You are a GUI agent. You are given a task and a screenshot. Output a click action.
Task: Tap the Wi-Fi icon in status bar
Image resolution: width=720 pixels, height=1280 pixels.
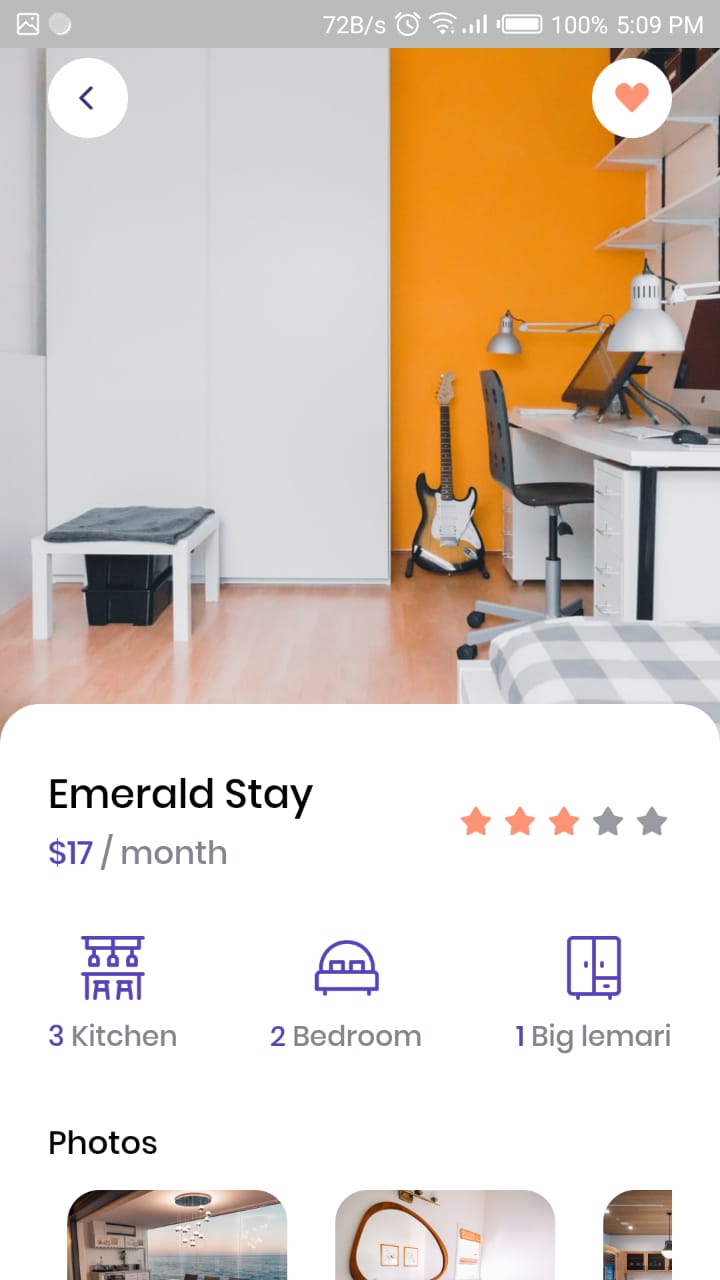coord(442,25)
